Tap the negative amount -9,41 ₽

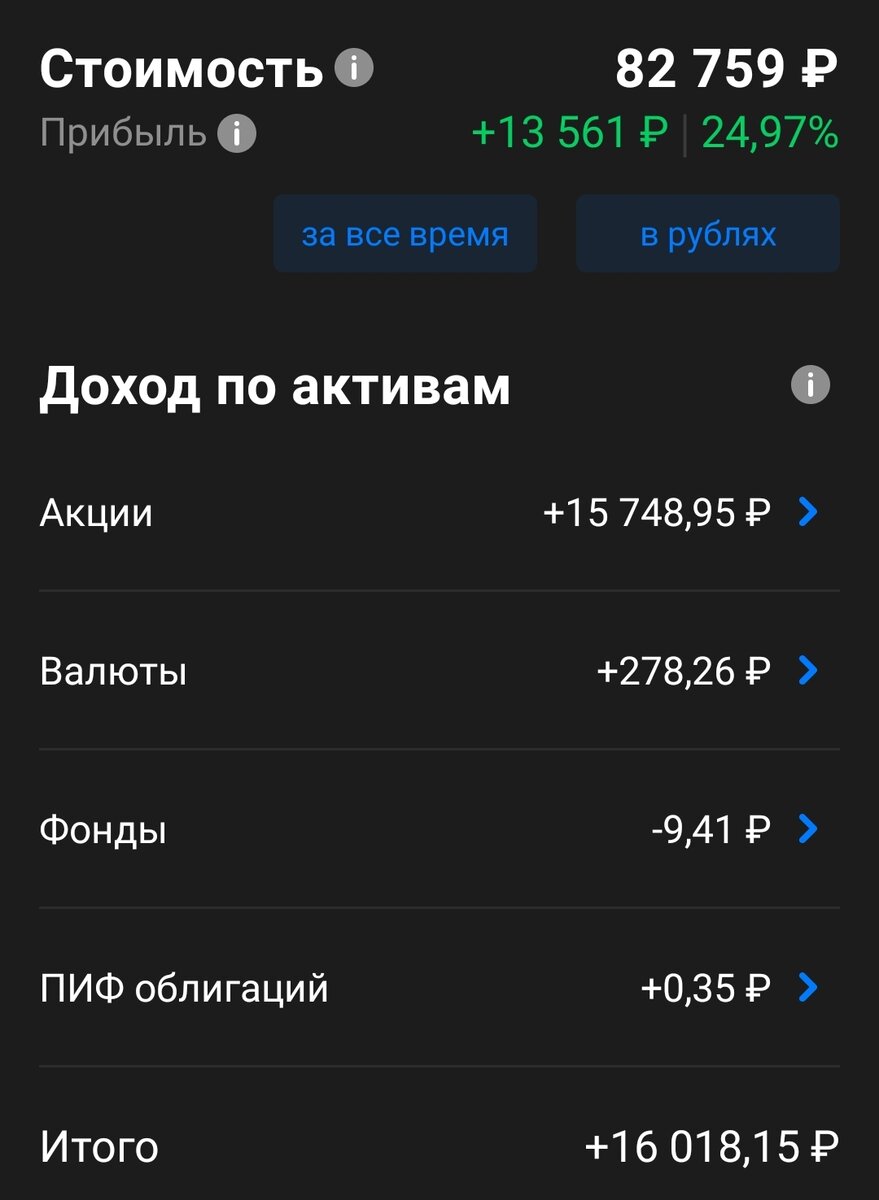coord(711,828)
